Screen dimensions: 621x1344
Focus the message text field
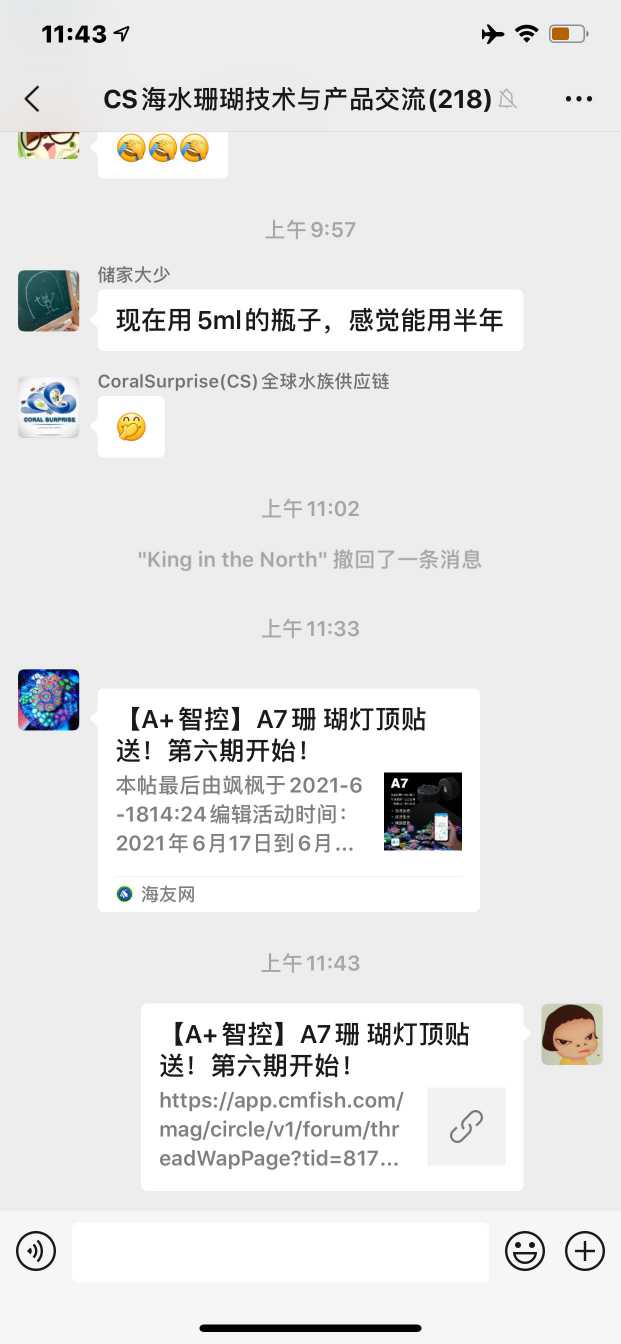[280, 1251]
